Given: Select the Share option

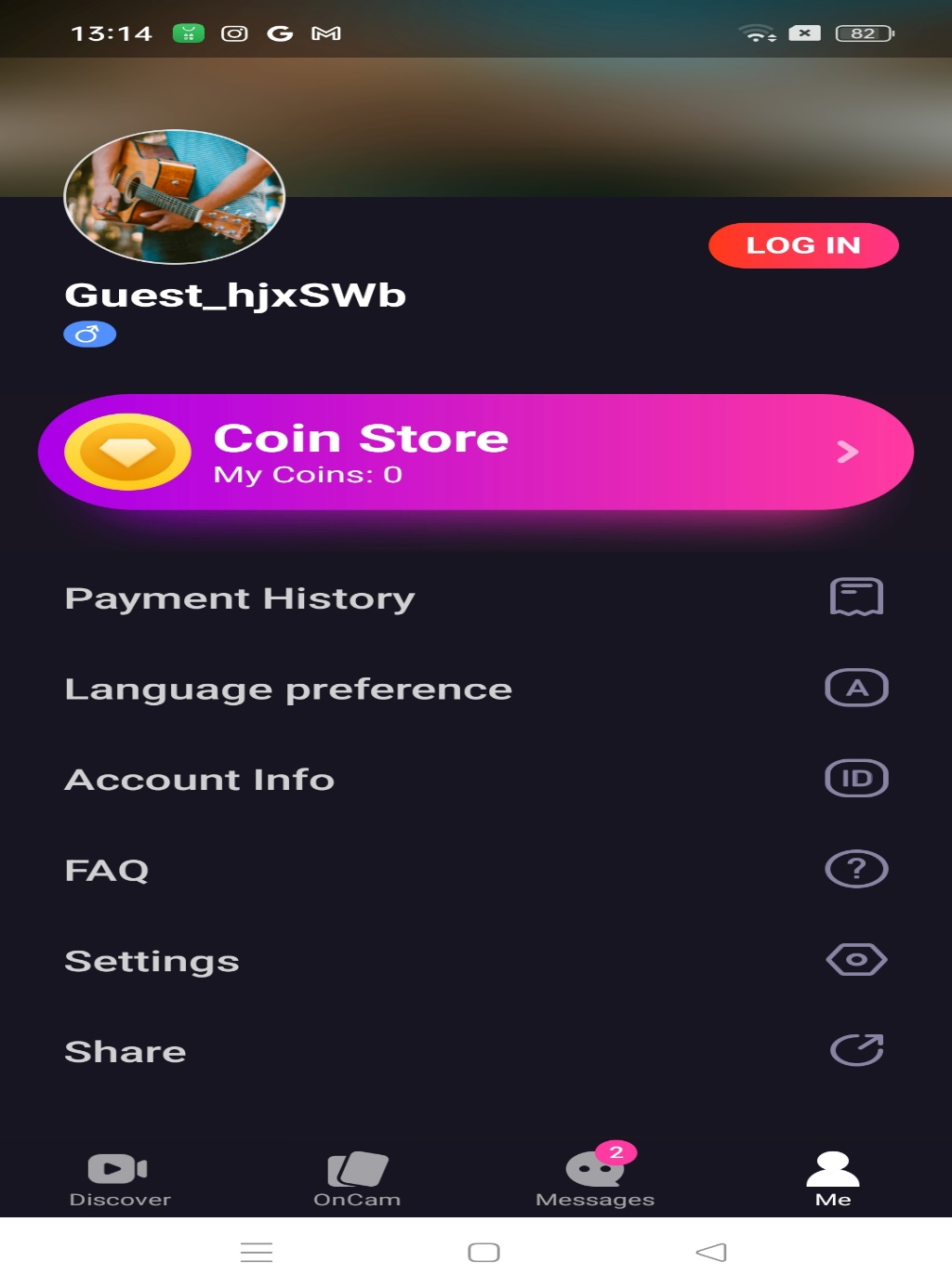Looking at the screenshot, I should tap(126, 1051).
